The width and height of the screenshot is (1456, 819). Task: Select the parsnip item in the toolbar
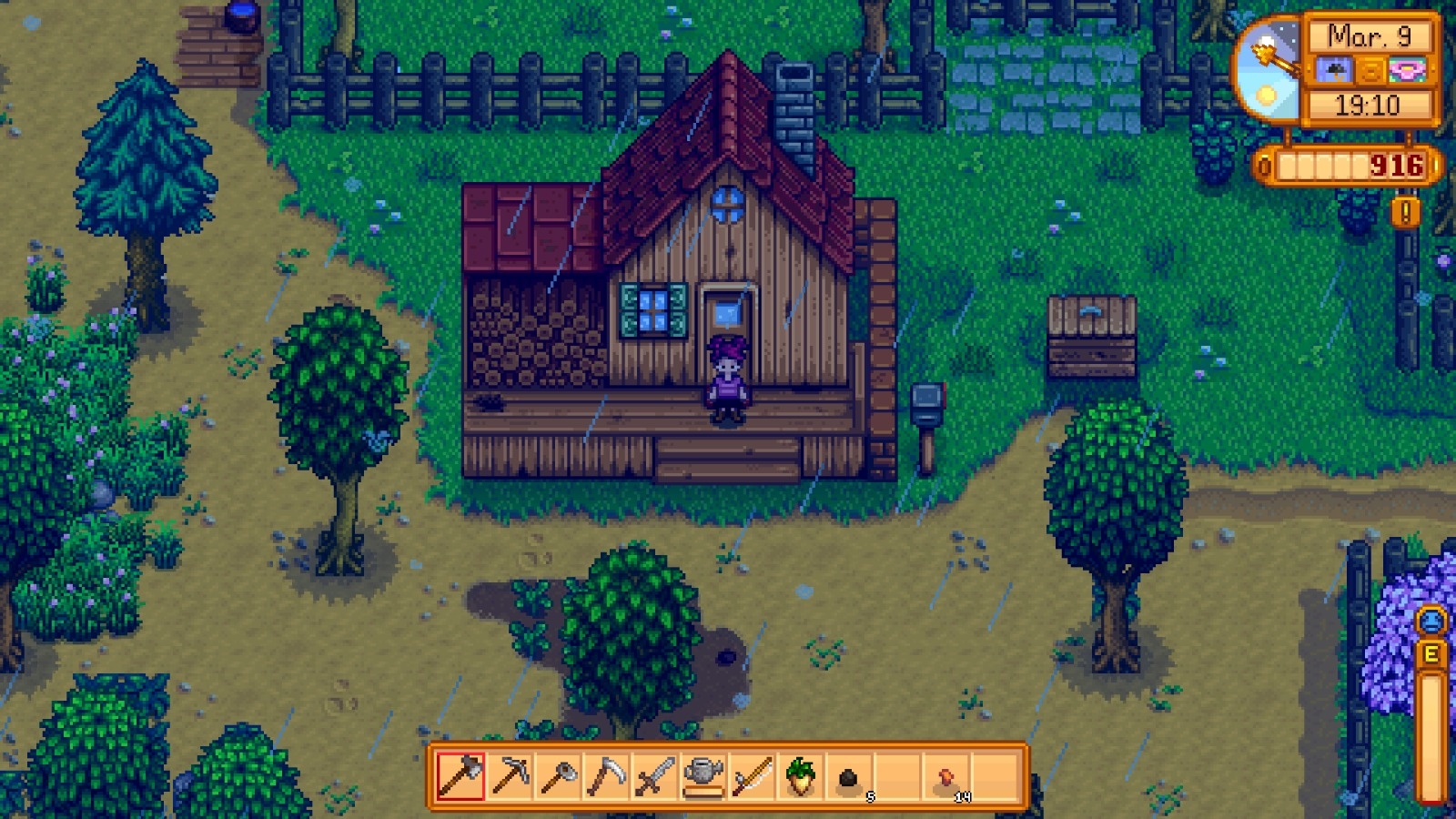800,776
